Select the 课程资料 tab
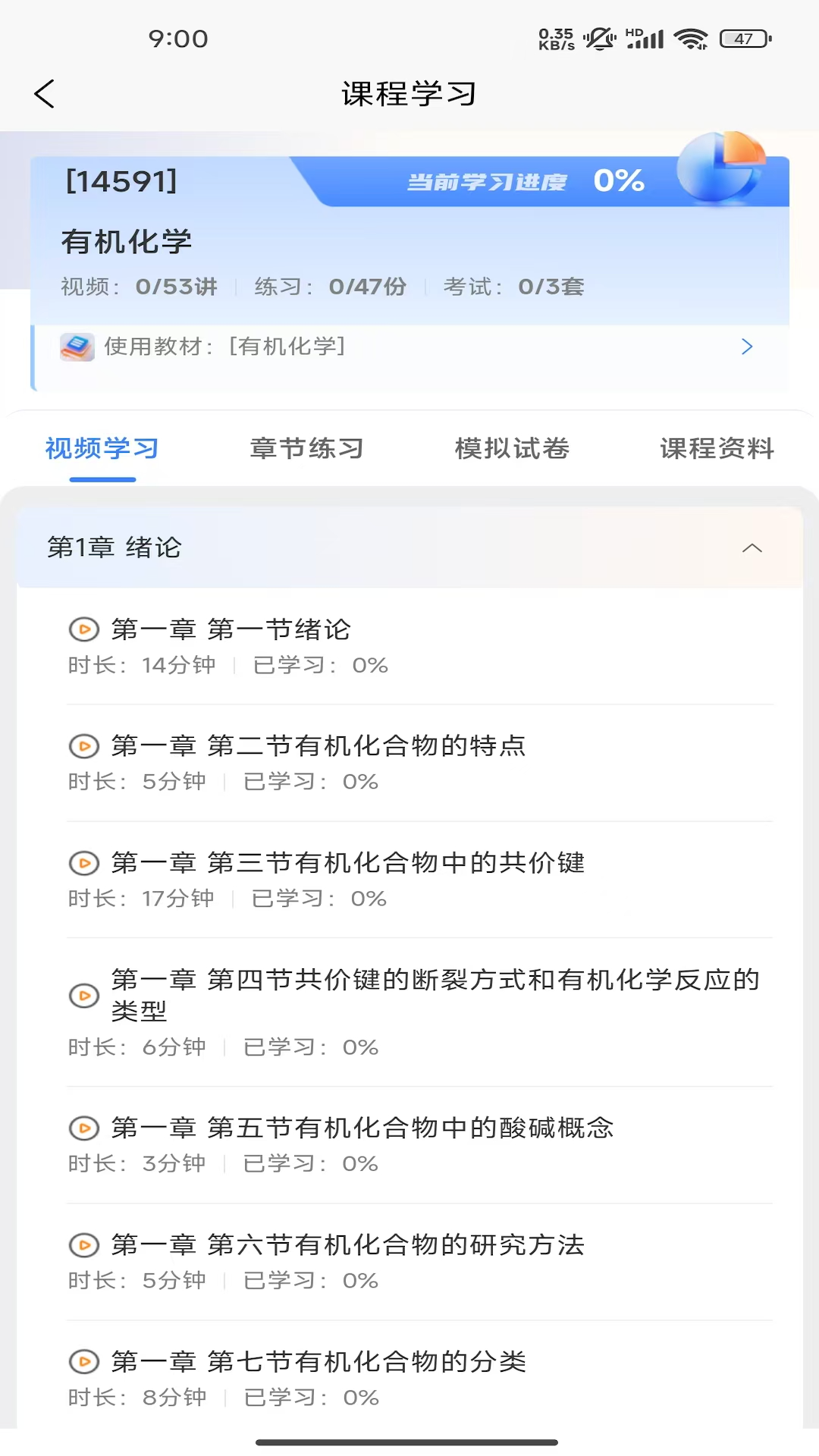Image resolution: width=819 pixels, height=1456 pixels. click(x=717, y=448)
